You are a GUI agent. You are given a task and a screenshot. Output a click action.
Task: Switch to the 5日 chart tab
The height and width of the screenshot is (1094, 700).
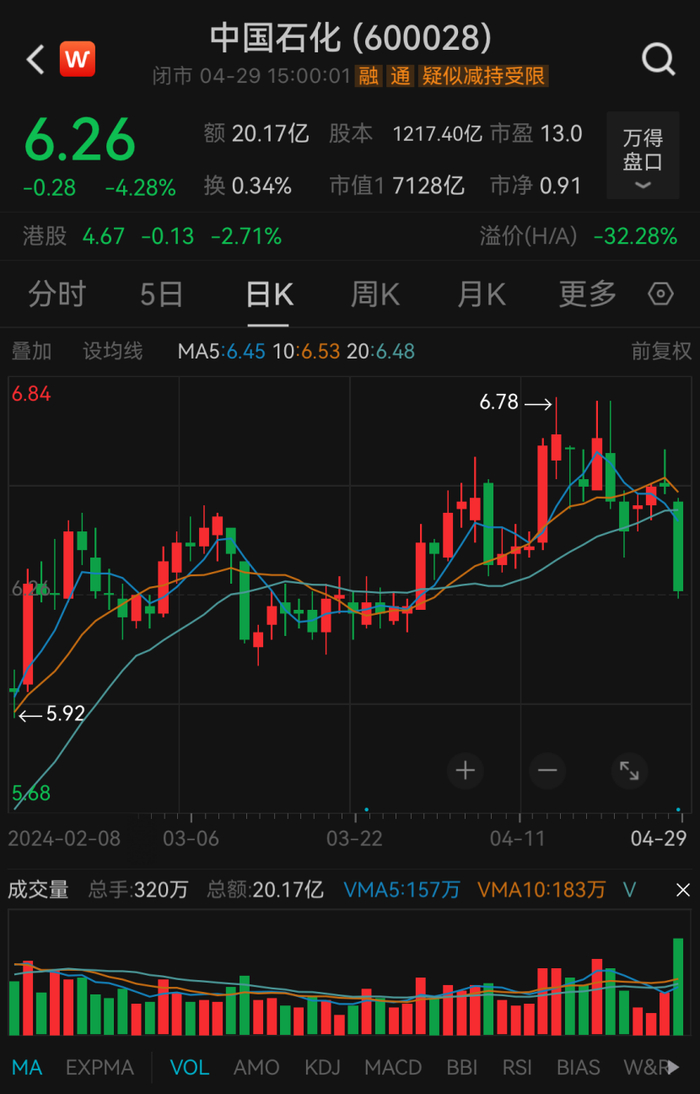(x=162, y=294)
